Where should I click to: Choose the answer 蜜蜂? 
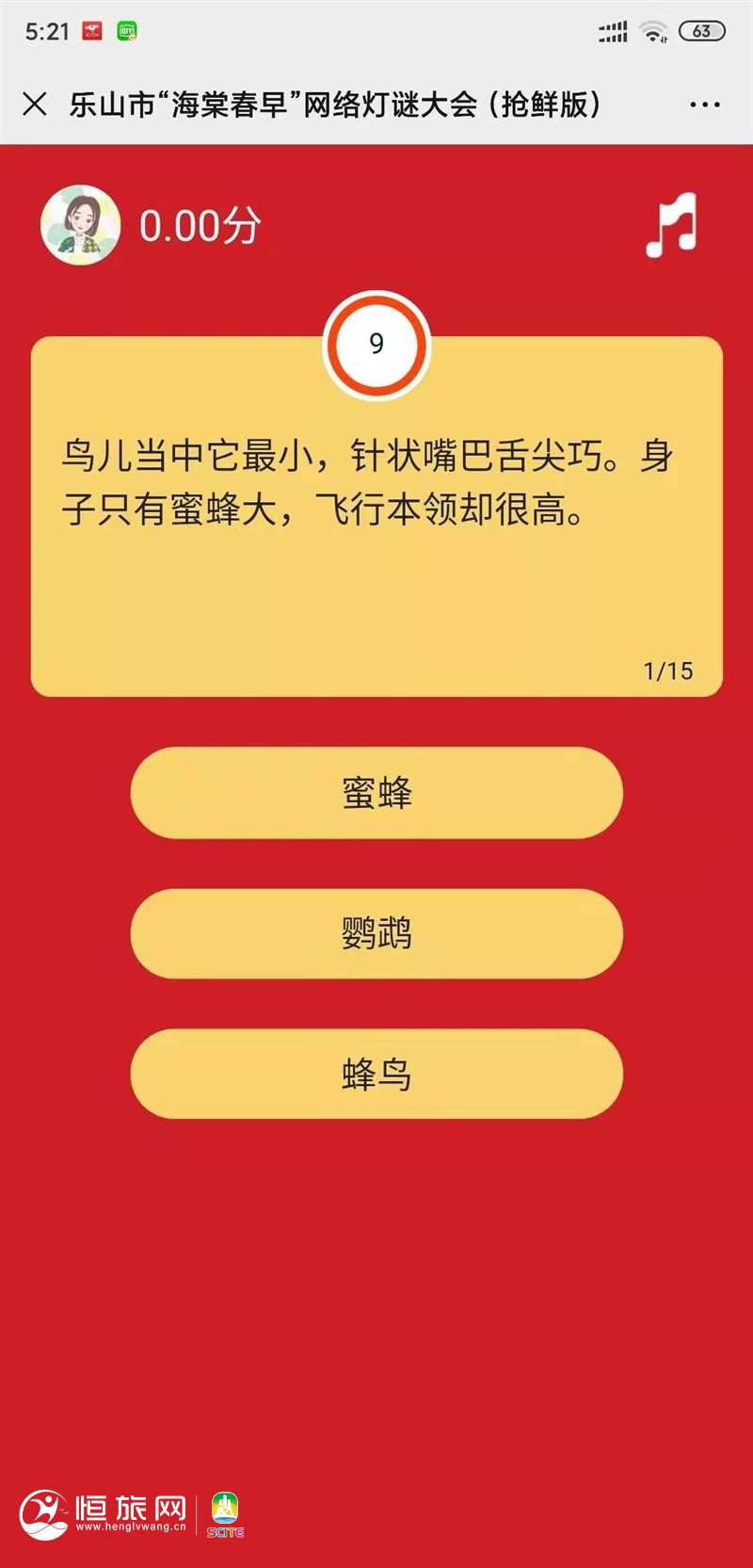point(376,792)
